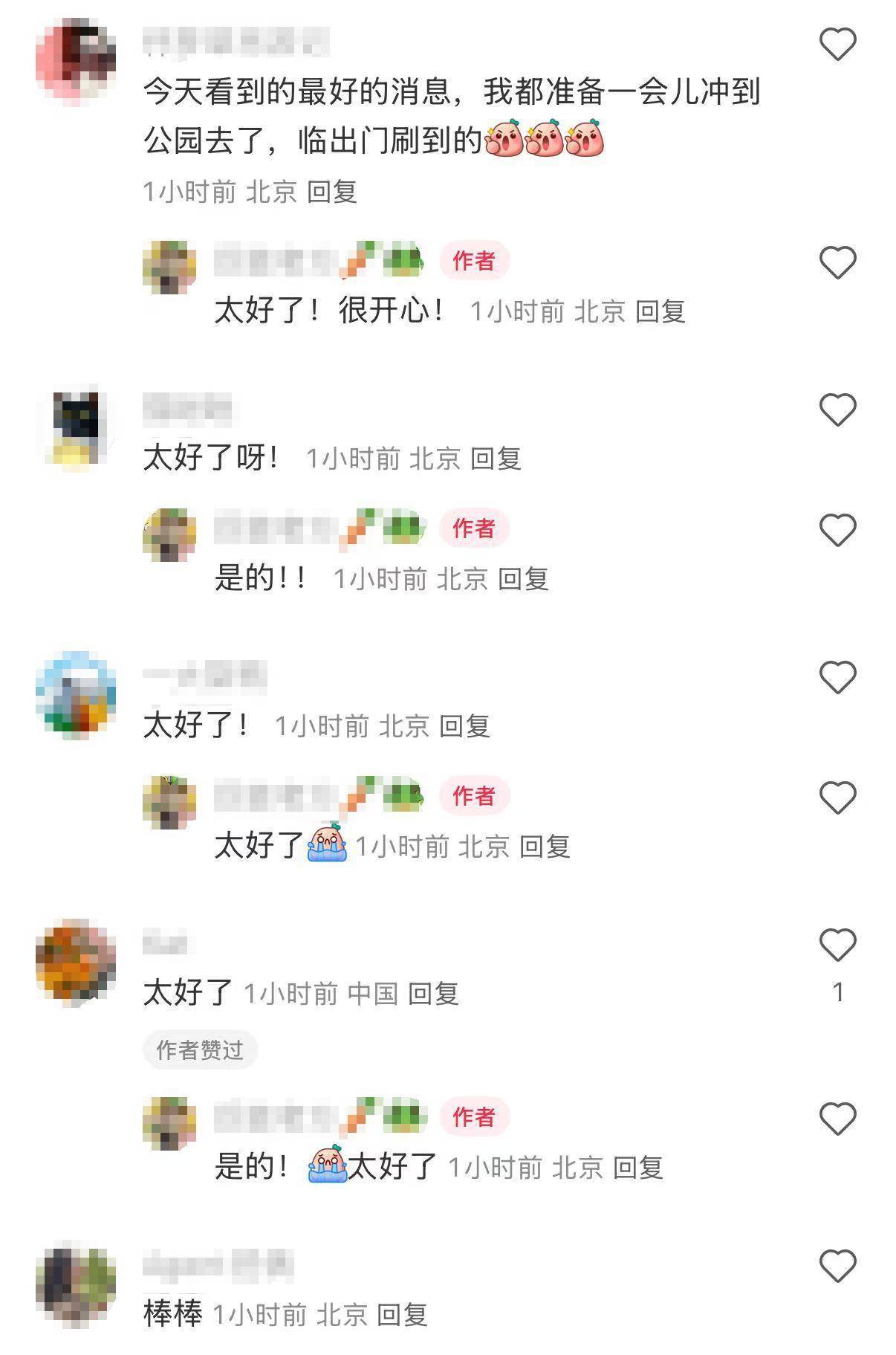The image size is (896, 1355).
Task: Reply to the 今天看到的最好的消息 comment
Action: coord(332,192)
